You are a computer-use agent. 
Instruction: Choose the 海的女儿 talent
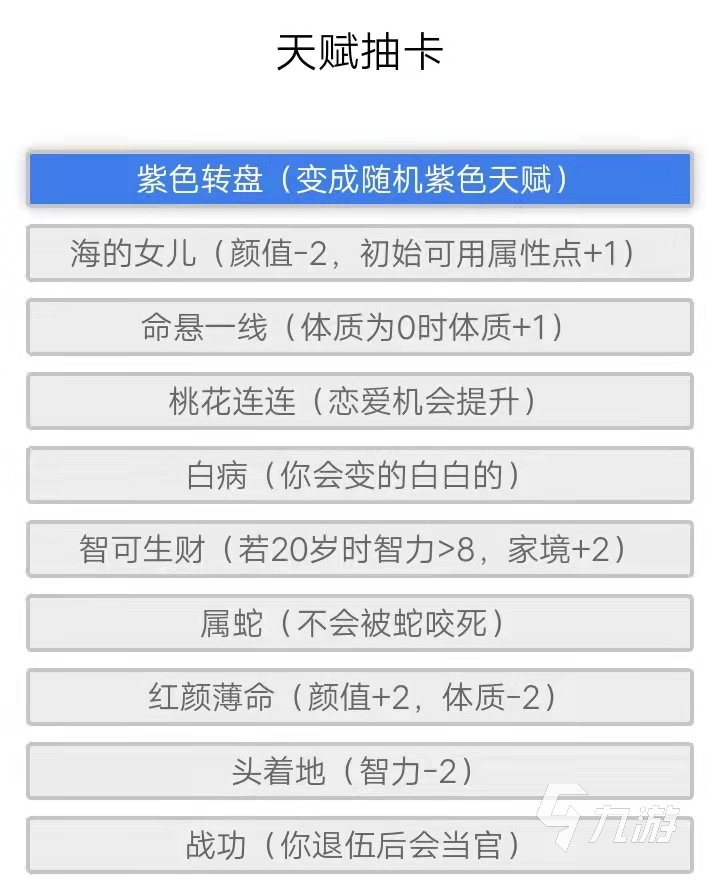point(359,254)
